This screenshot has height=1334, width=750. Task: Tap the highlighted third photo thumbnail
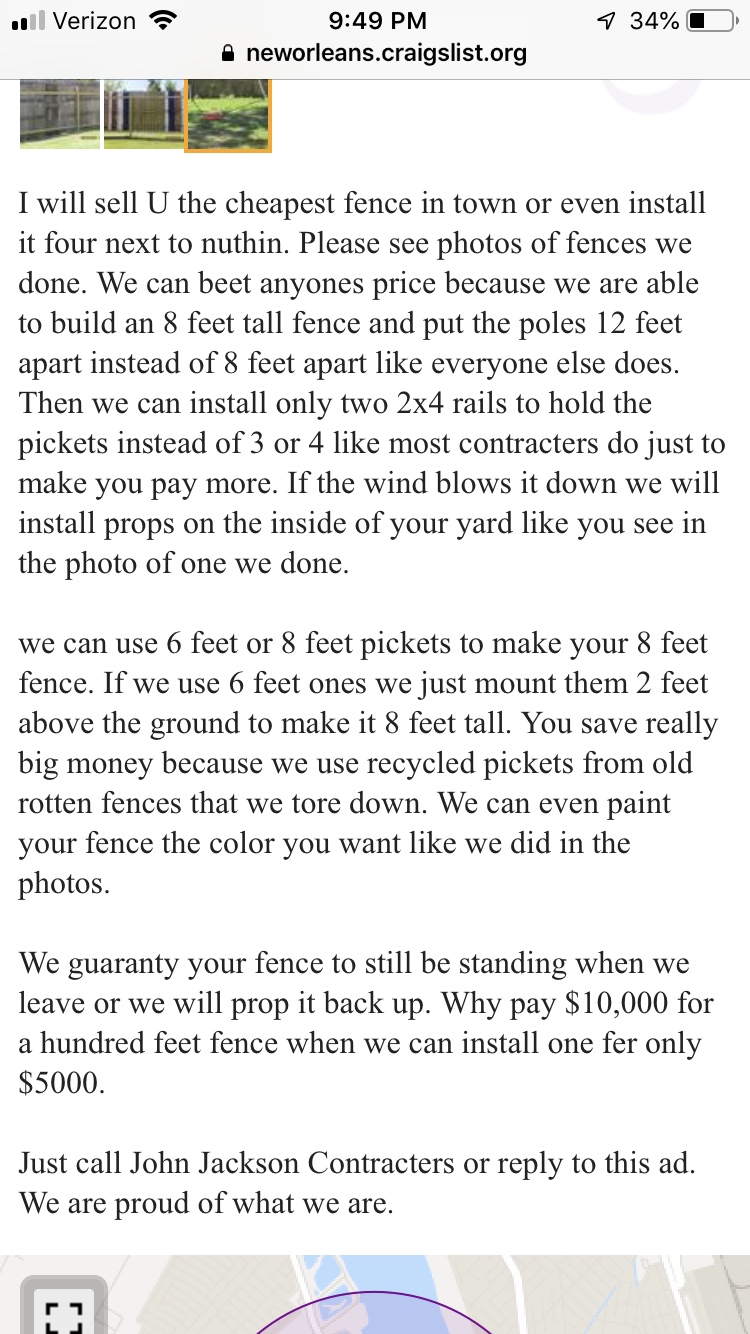[x=228, y=115]
